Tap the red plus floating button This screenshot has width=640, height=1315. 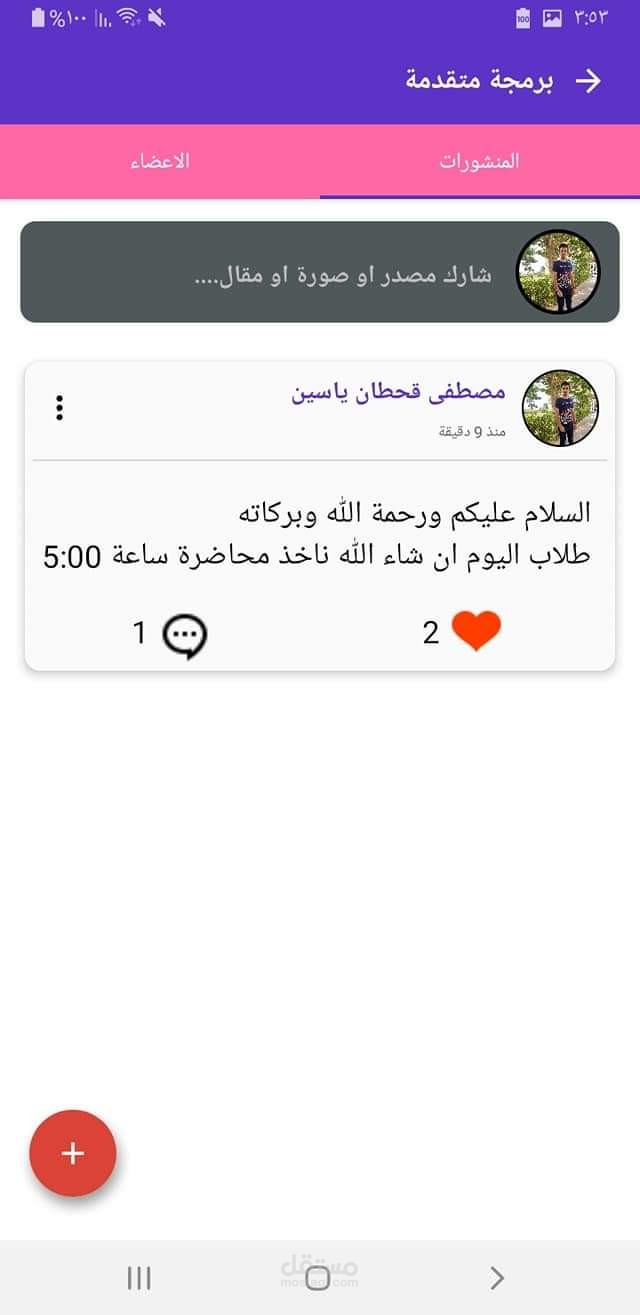click(x=73, y=1153)
